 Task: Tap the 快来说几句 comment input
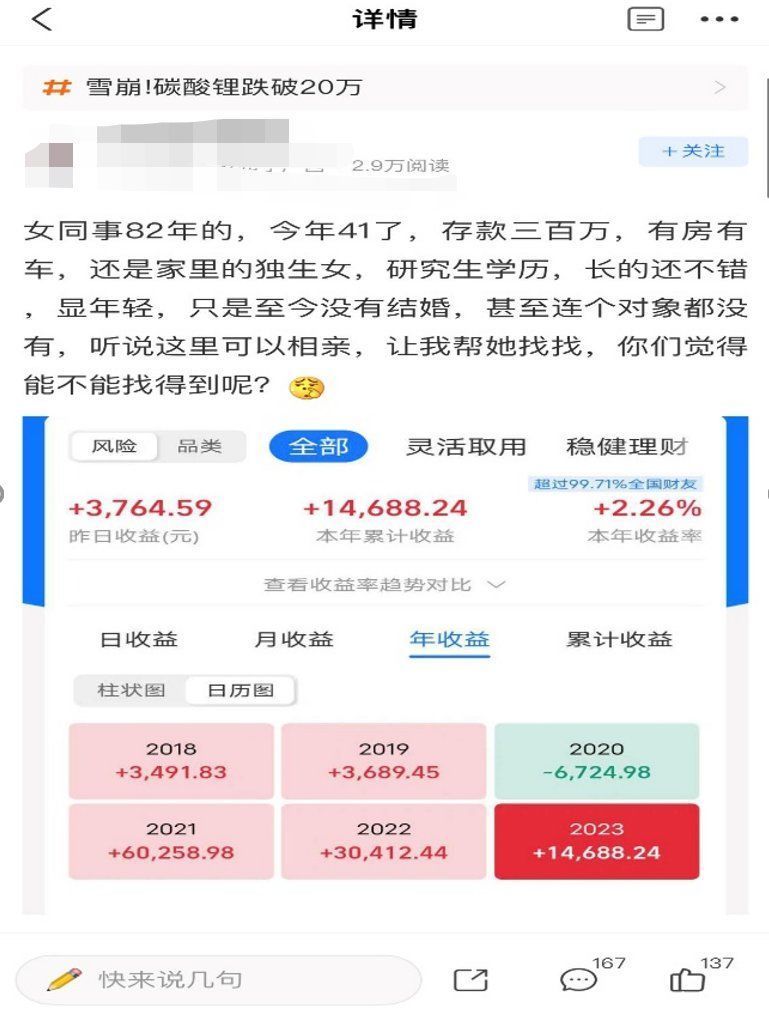pos(218,979)
